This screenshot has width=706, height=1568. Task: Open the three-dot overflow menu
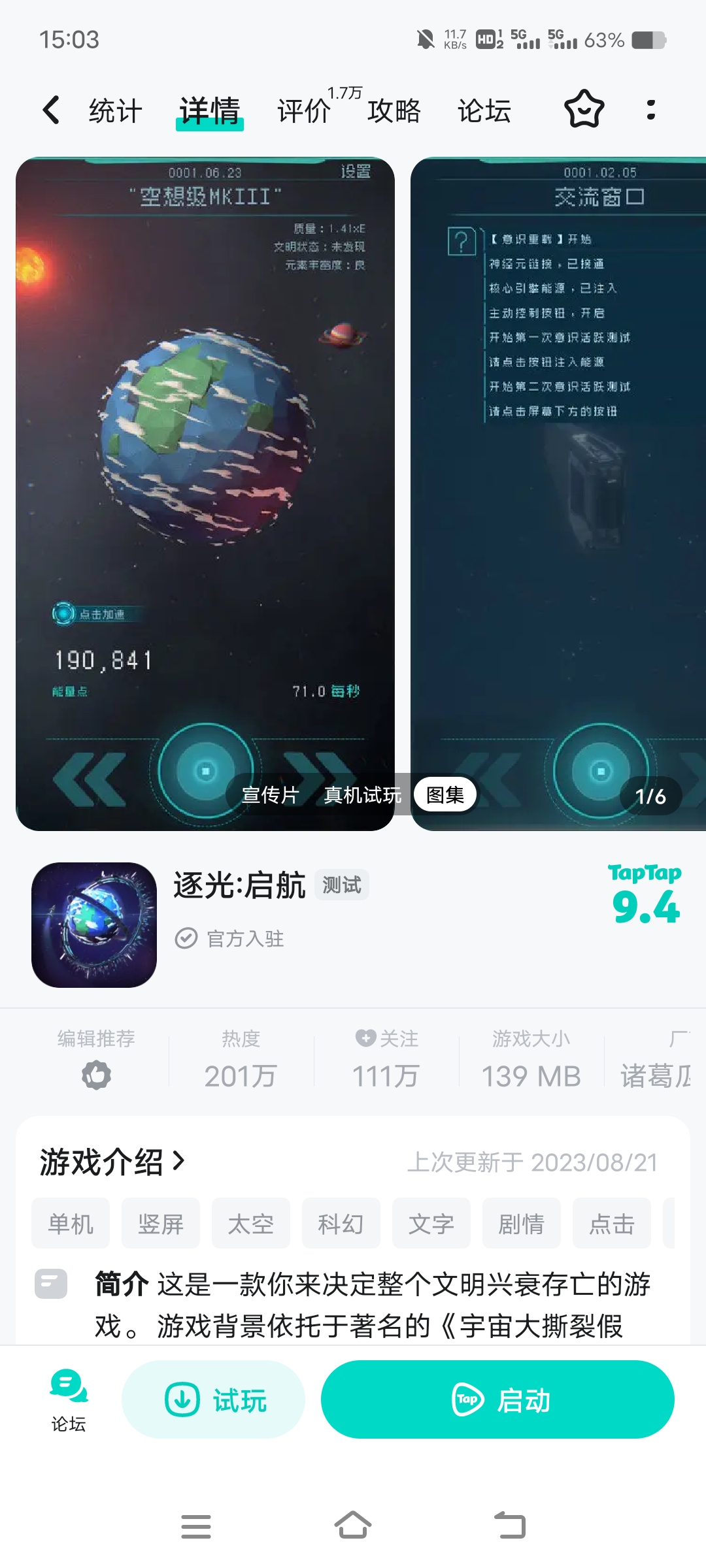[x=650, y=110]
